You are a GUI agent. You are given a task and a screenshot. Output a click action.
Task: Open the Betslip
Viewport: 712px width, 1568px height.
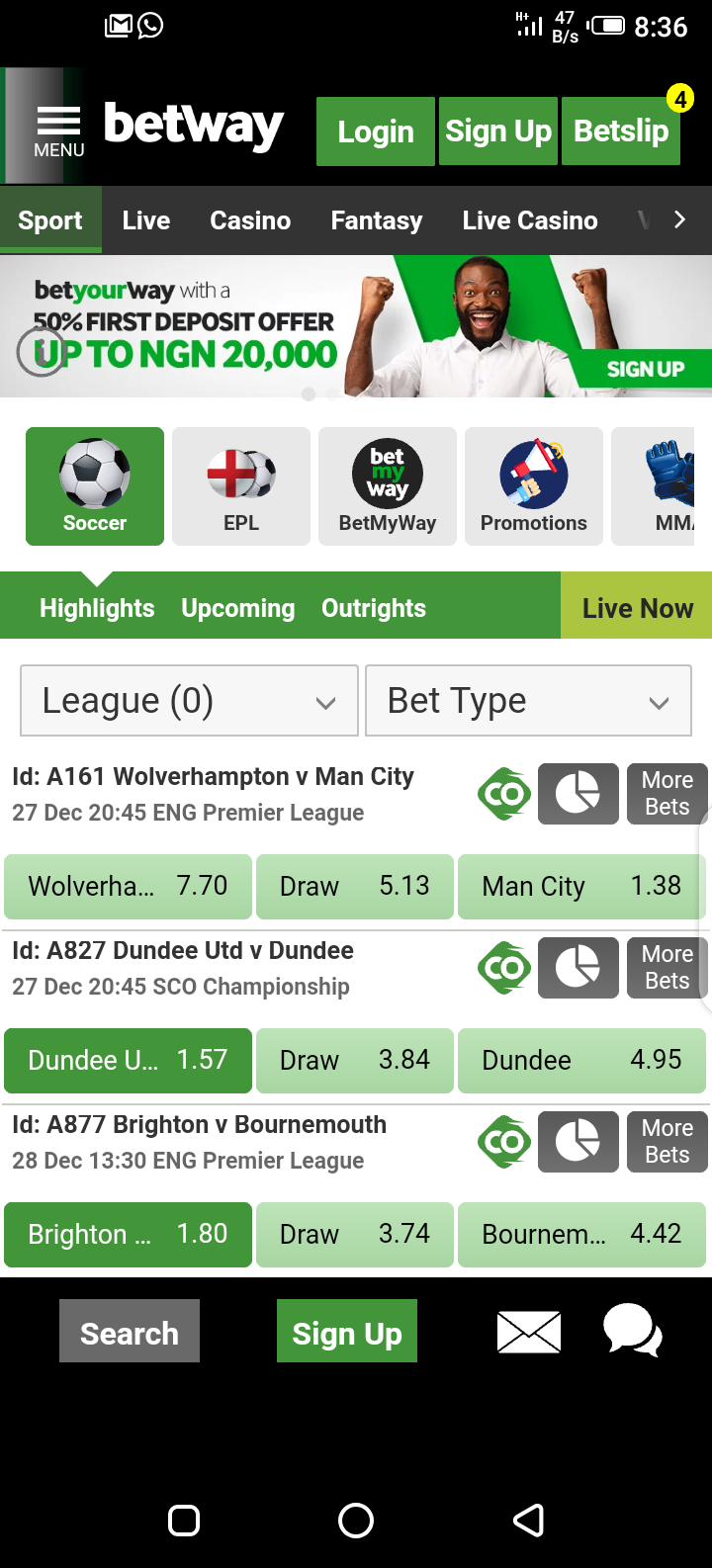click(621, 131)
